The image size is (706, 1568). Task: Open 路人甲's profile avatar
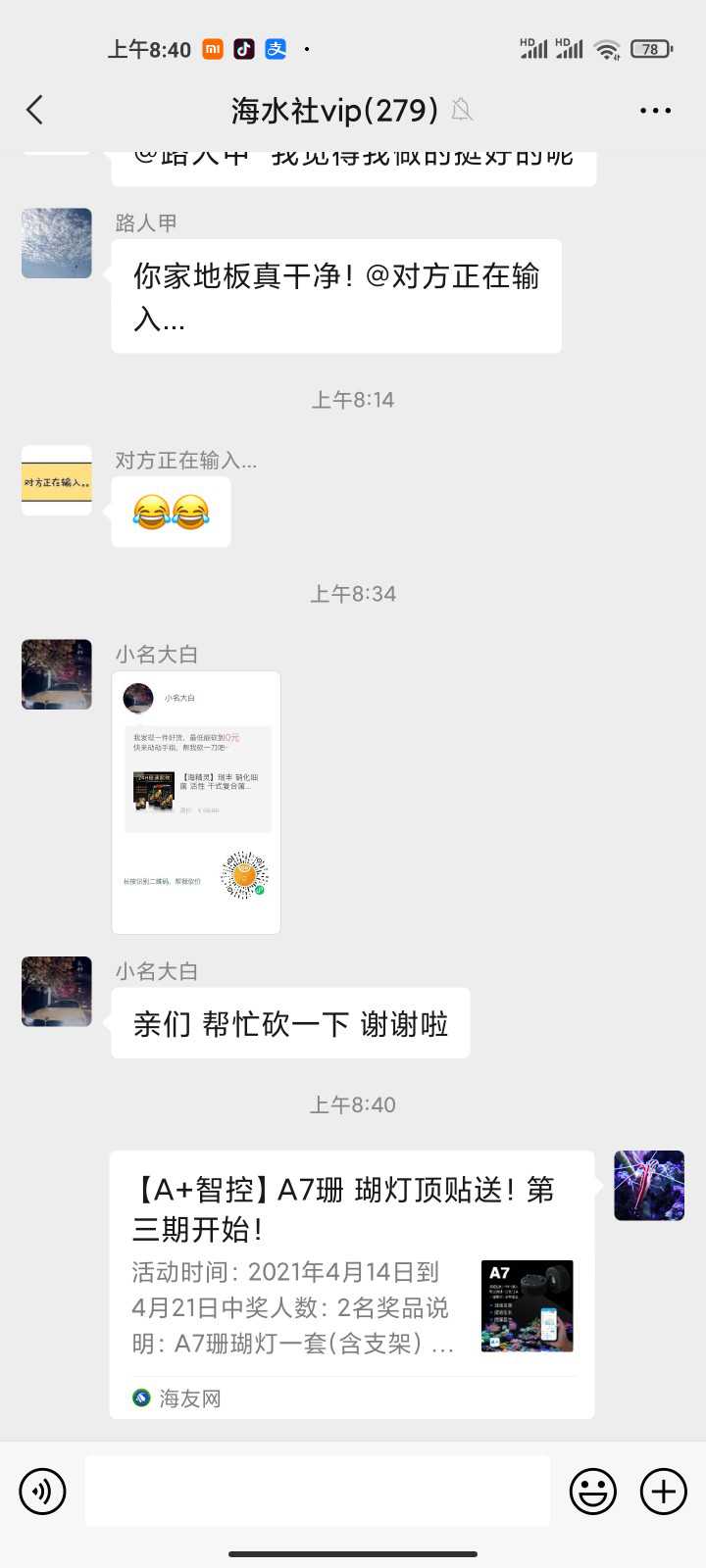[57, 243]
